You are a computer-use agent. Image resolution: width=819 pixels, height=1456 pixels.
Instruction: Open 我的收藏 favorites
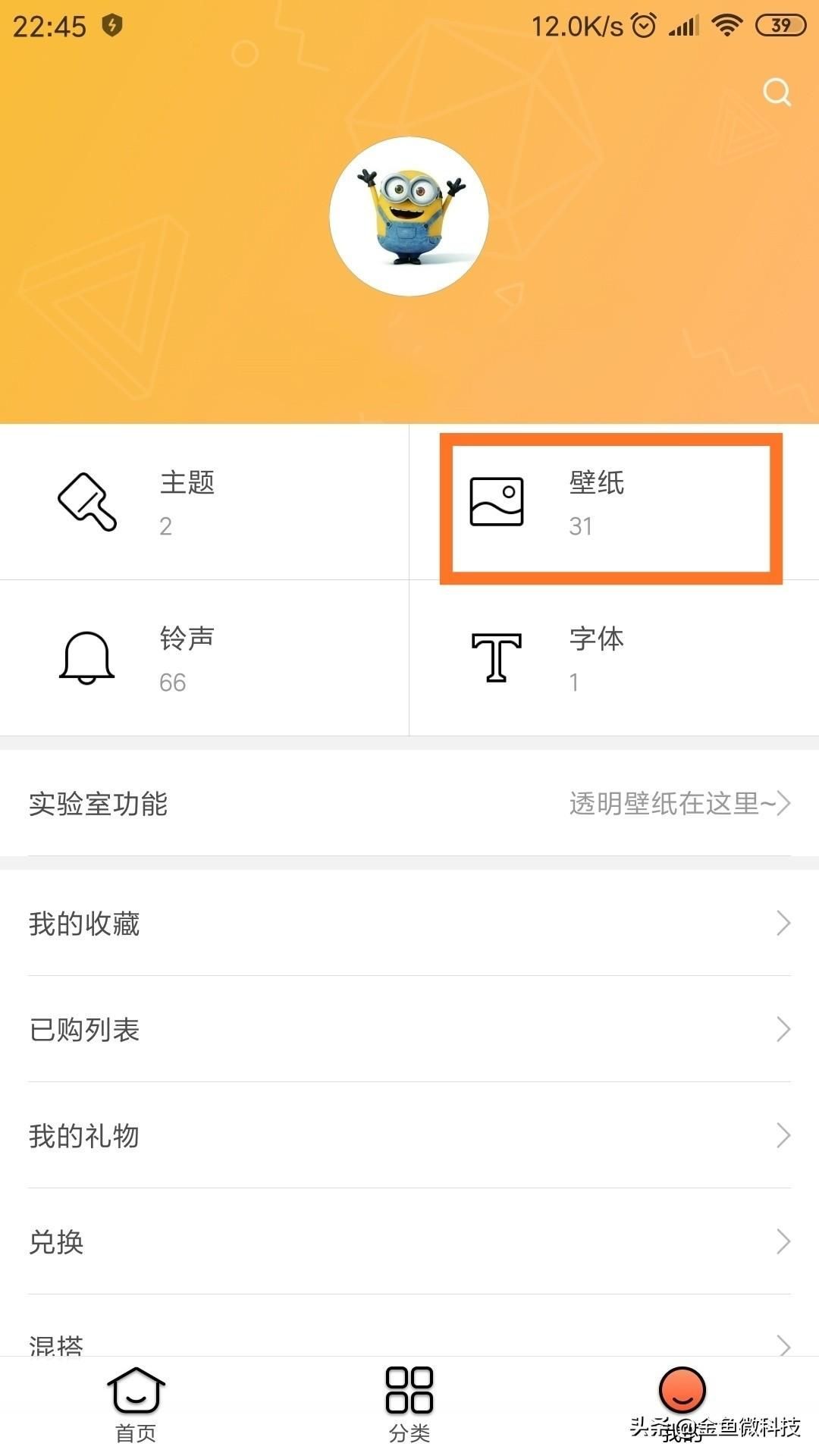[x=409, y=924]
